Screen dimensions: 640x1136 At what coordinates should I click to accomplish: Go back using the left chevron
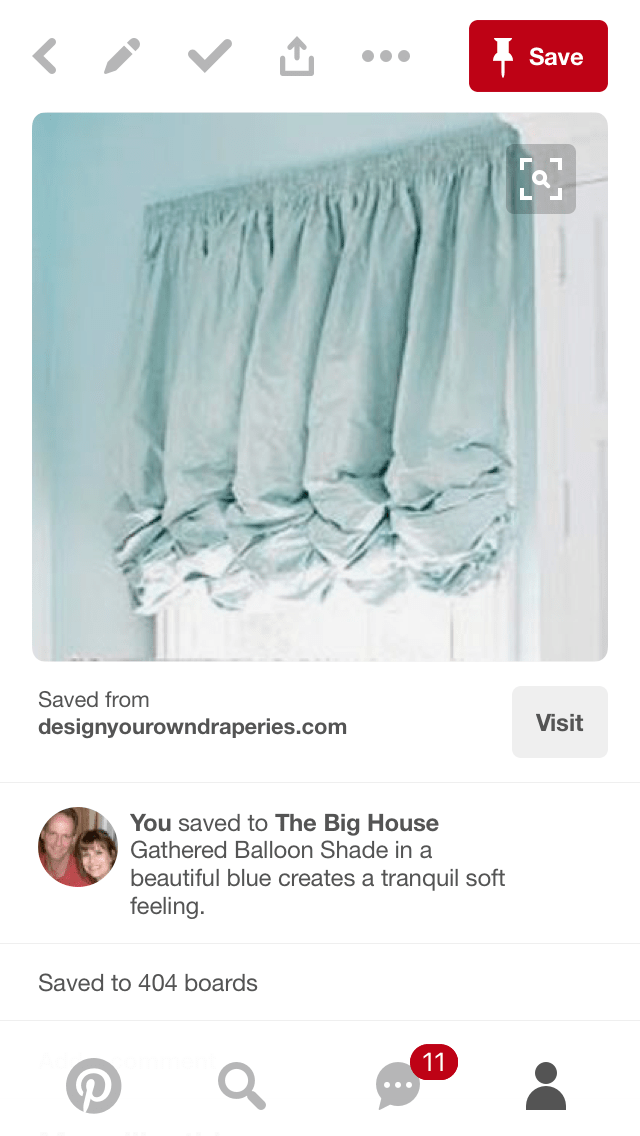tap(44, 56)
